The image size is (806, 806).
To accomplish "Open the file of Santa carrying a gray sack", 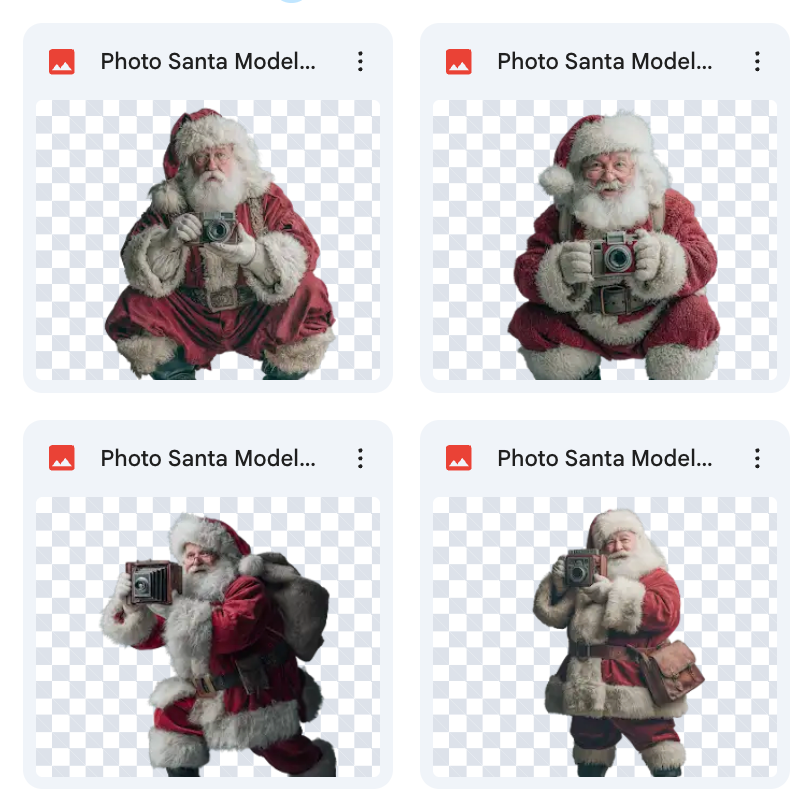I will pyautogui.click(x=208, y=637).
